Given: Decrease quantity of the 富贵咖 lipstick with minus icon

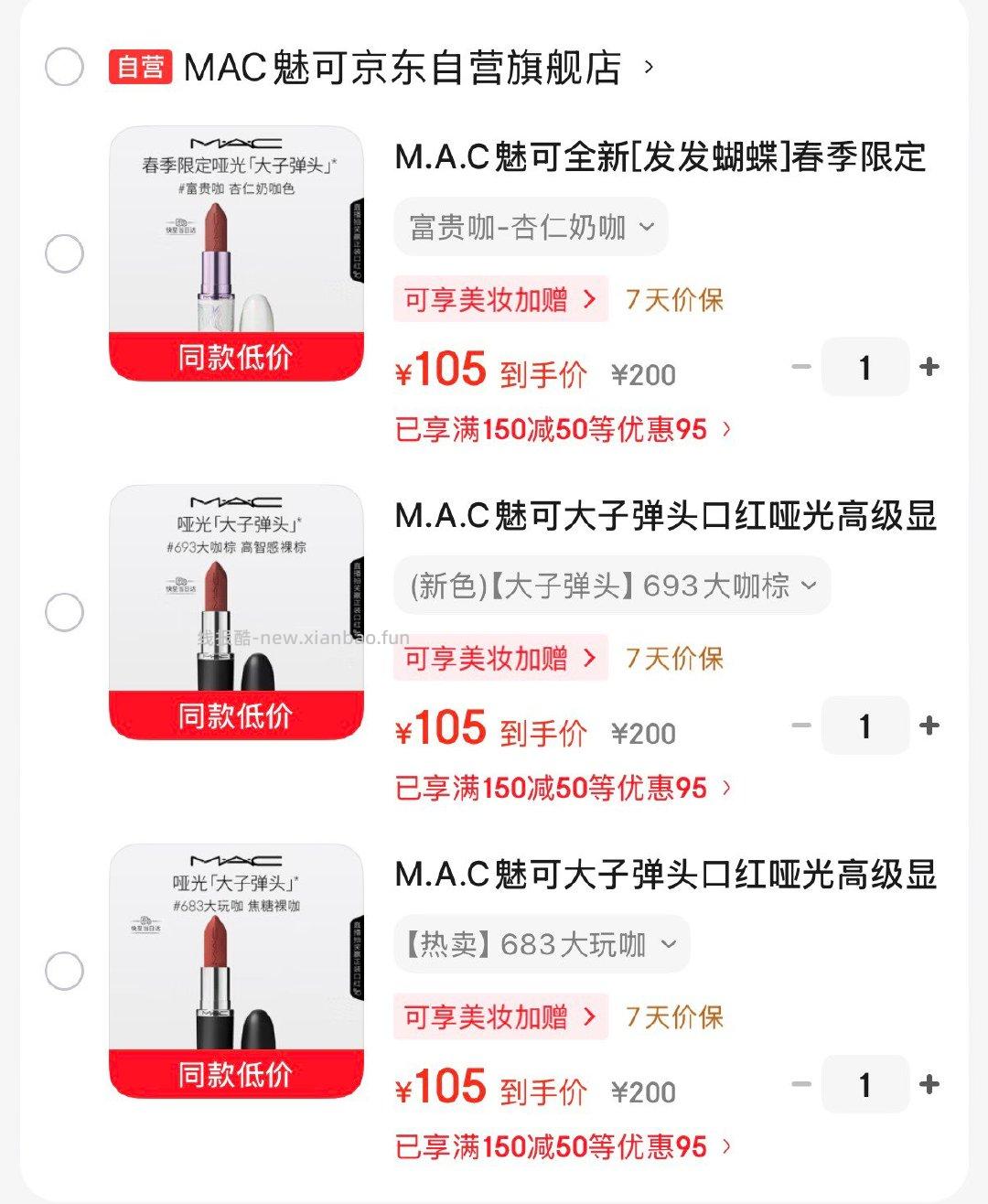Looking at the screenshot, I should [802, 366].
